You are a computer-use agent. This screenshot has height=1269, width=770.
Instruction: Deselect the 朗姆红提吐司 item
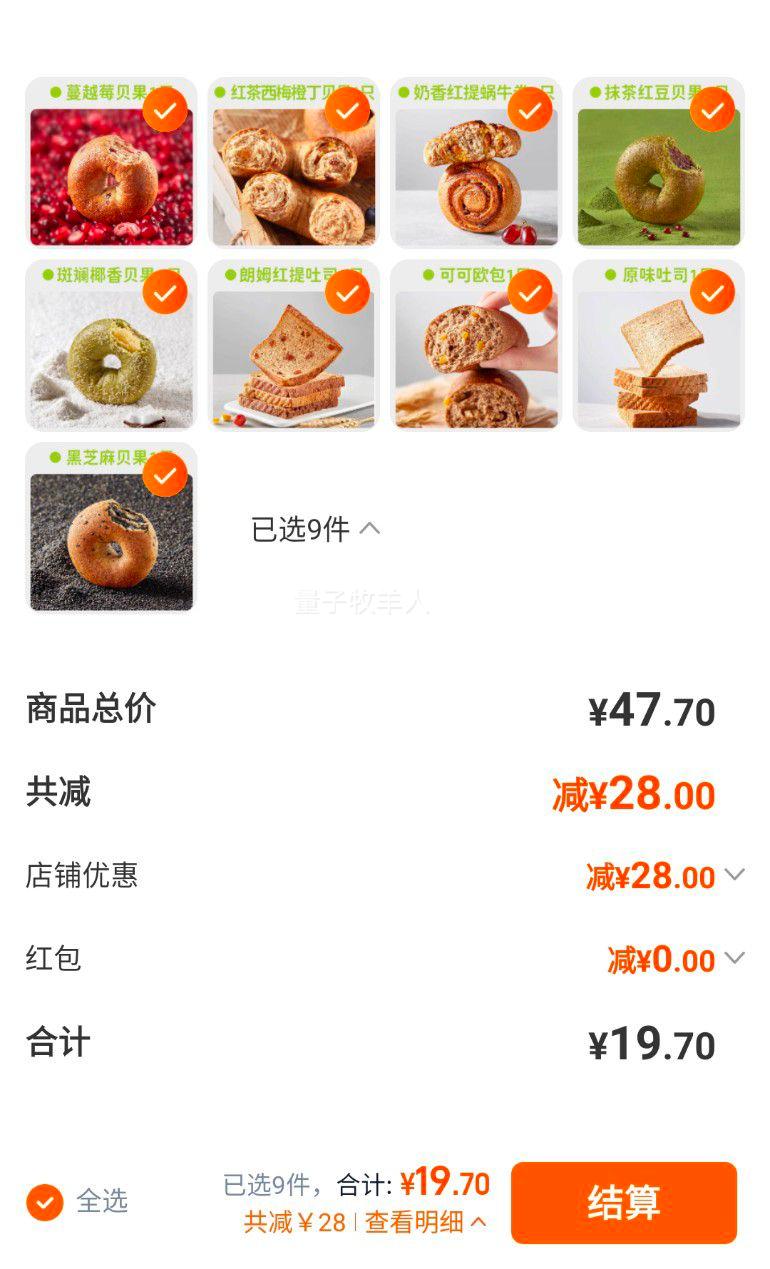pyautogui.click(x=348, y=292)
